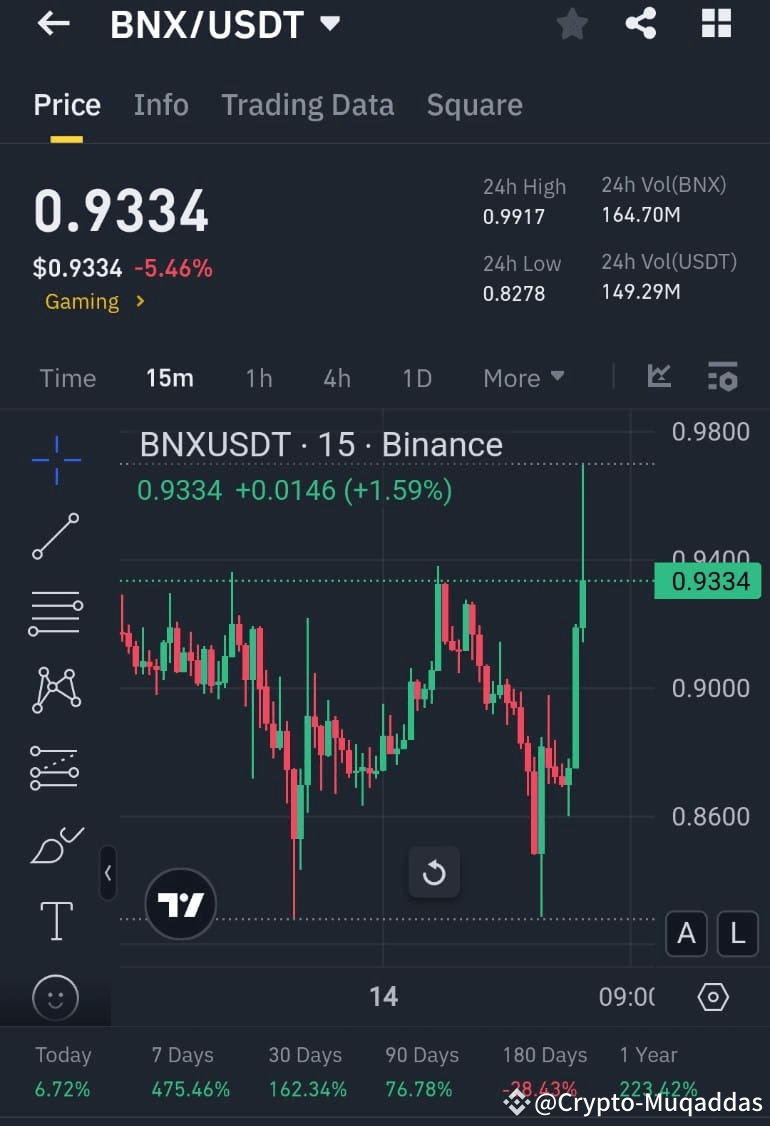Share the BNX/USDT pair
Screen dimensions: 770x1126
pos(641,24)
